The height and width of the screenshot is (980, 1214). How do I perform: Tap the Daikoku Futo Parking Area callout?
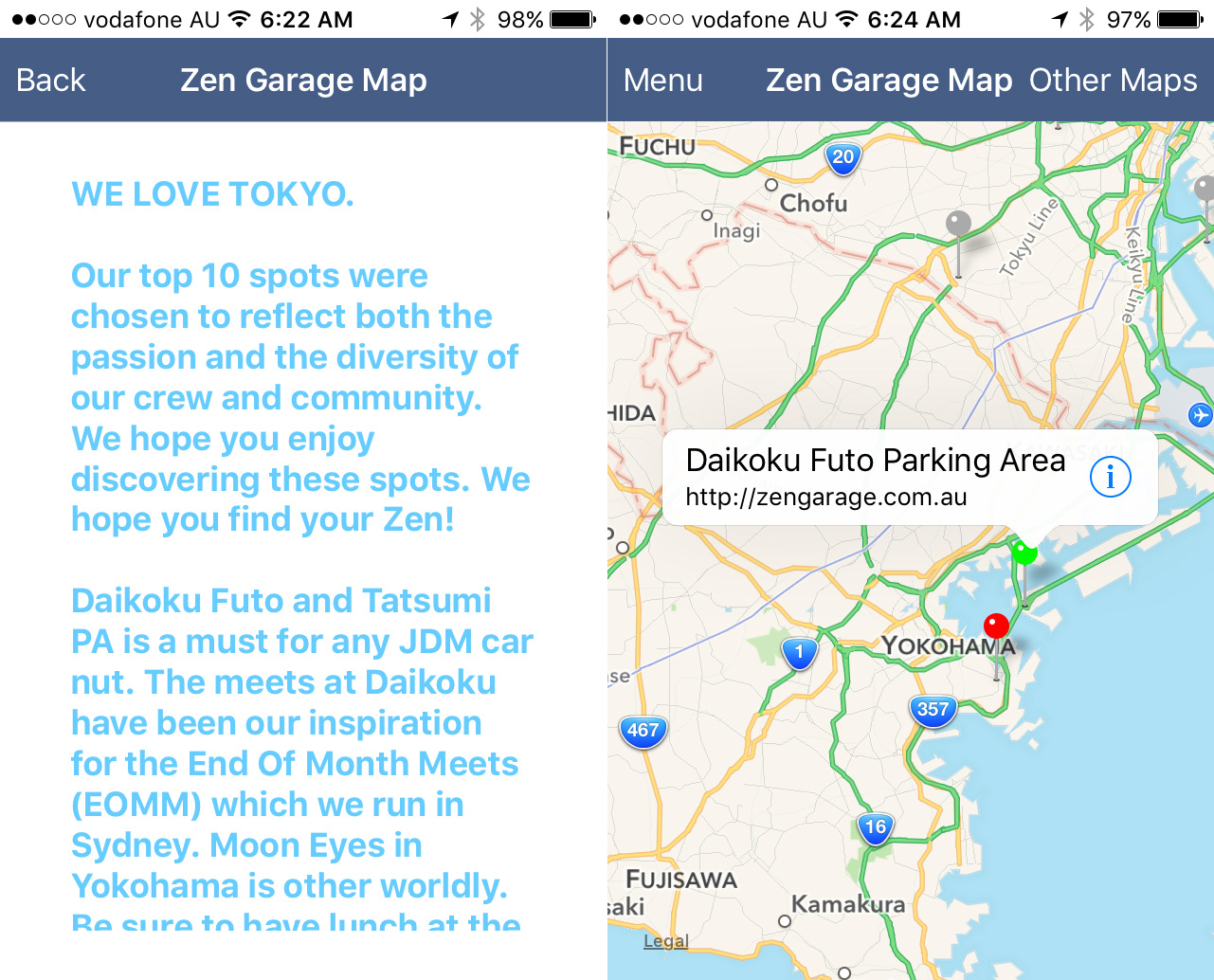[874, 476]
